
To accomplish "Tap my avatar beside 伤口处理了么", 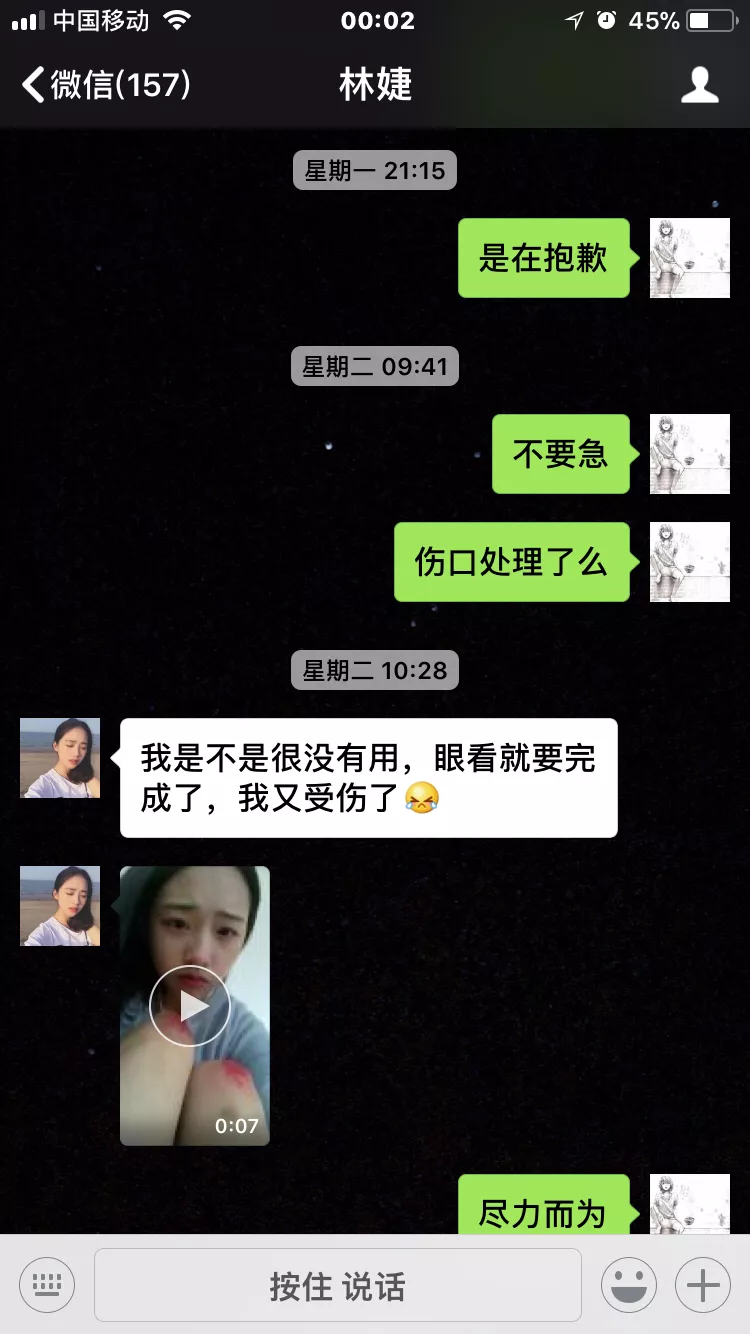I will coord(689,562).
